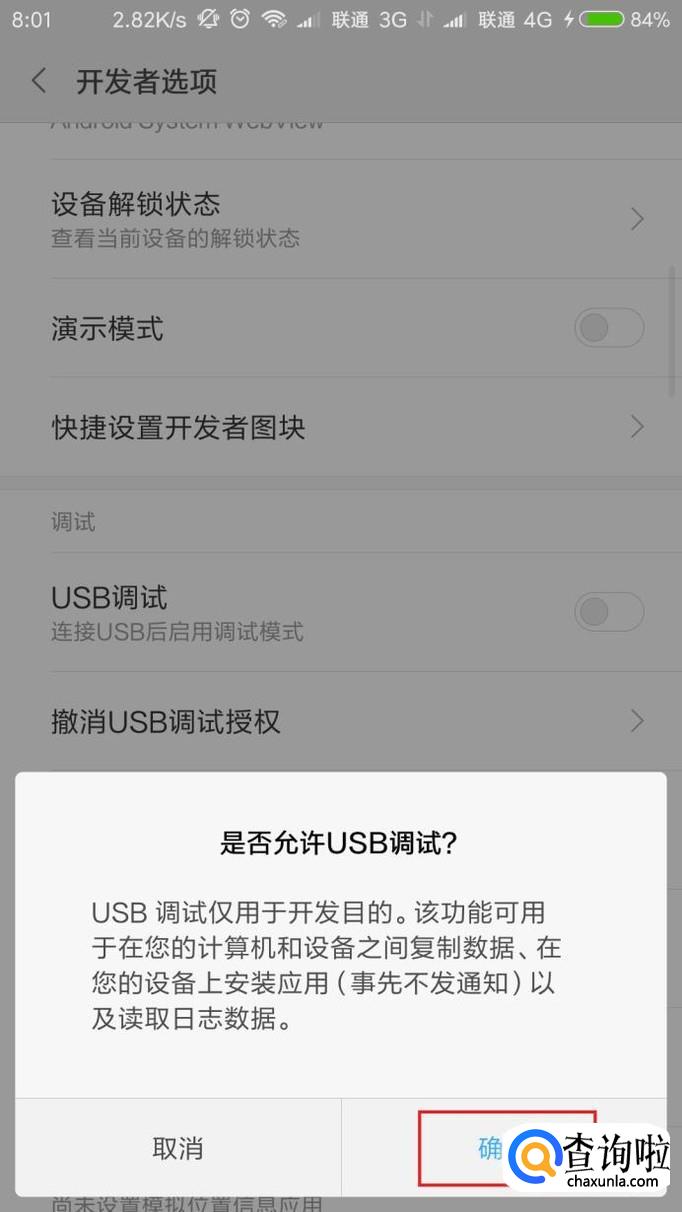Open 撤消USB调试授权
The image size is (682, 1212).
pos(340,720)
